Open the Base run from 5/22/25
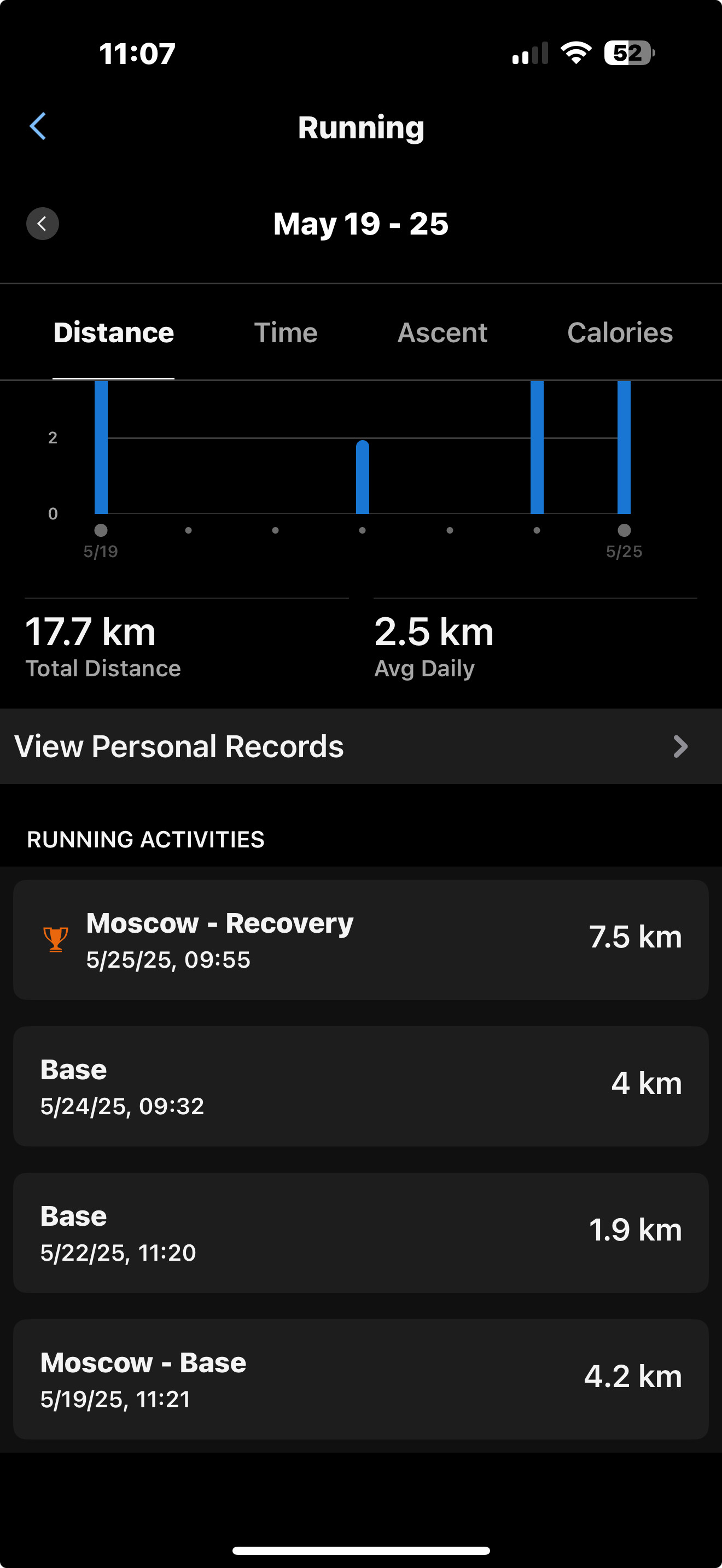722x1568 pixels. point(361,1233)
